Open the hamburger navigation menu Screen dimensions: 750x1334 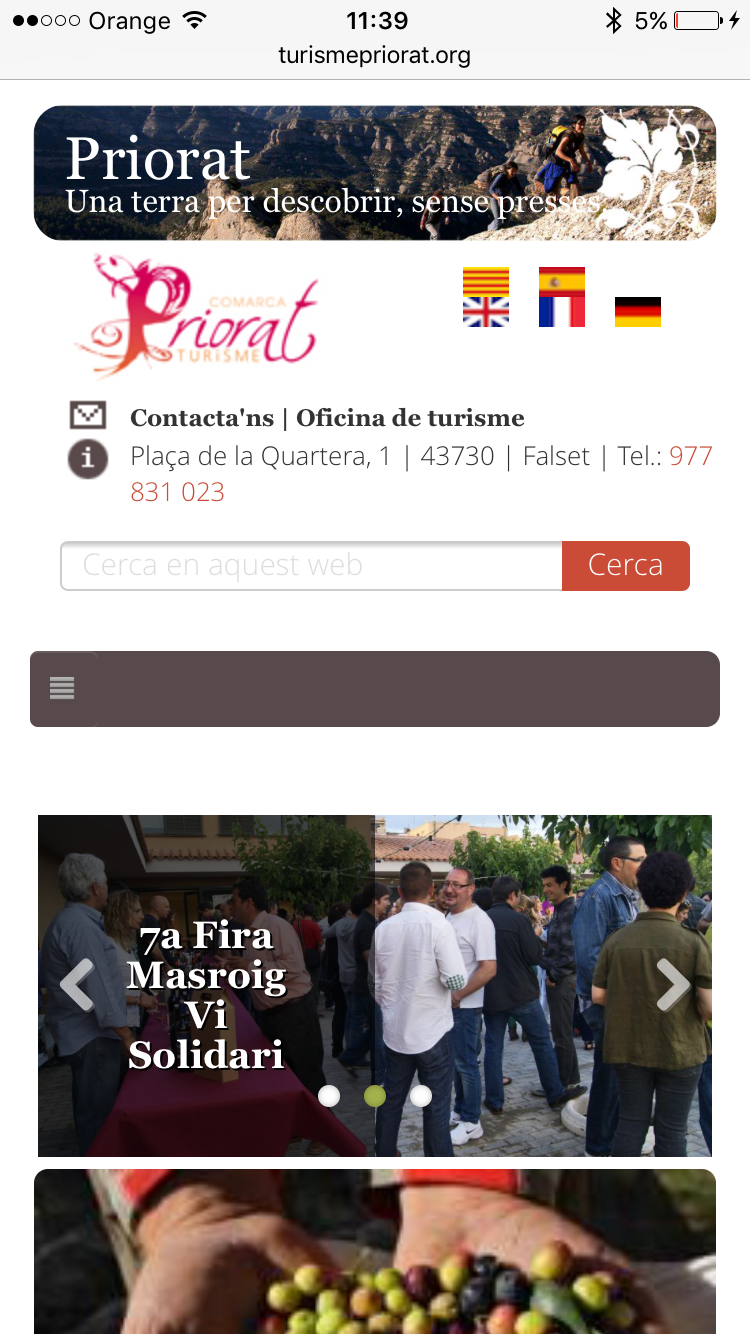62,688
